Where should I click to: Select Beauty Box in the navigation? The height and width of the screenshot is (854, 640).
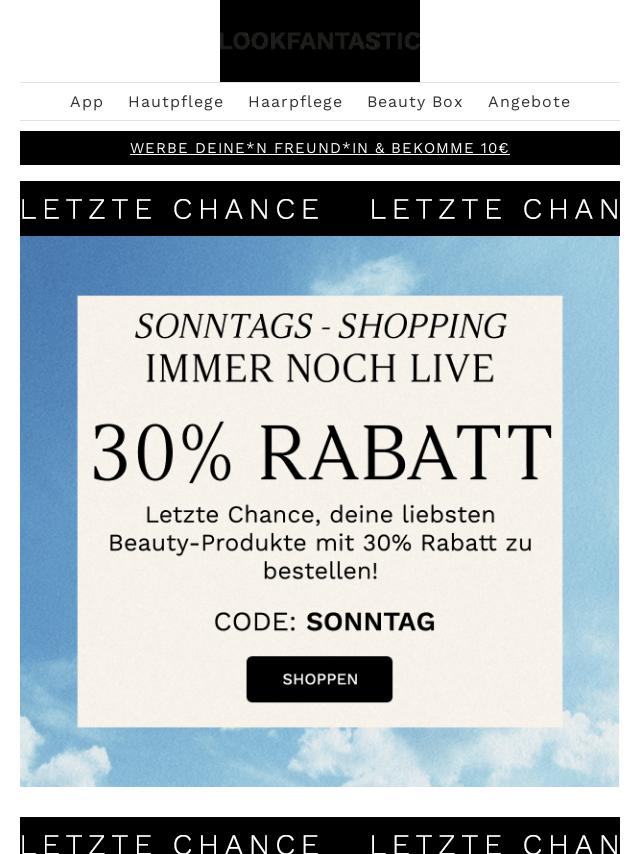[x=415, y=102]
